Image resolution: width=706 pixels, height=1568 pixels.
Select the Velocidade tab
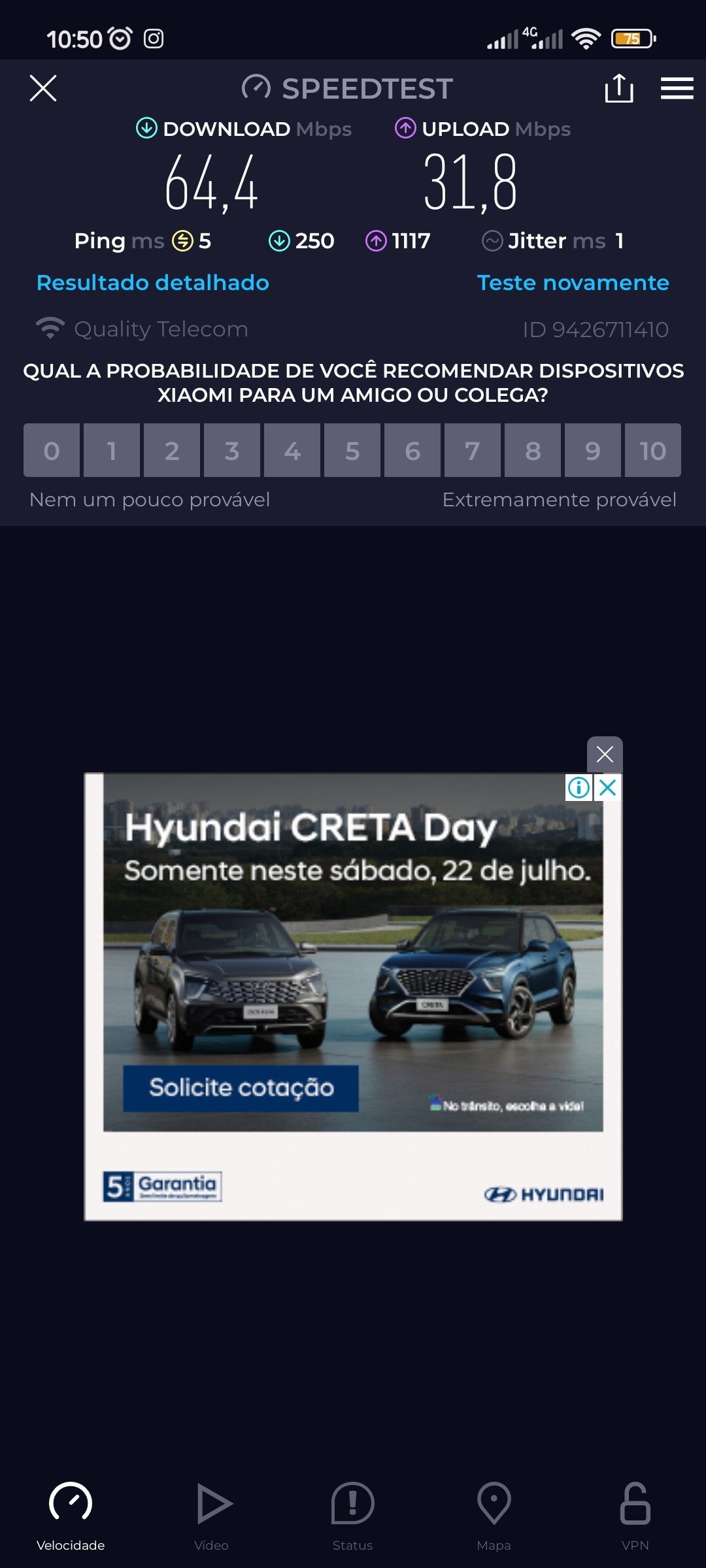coord(71,1516)
